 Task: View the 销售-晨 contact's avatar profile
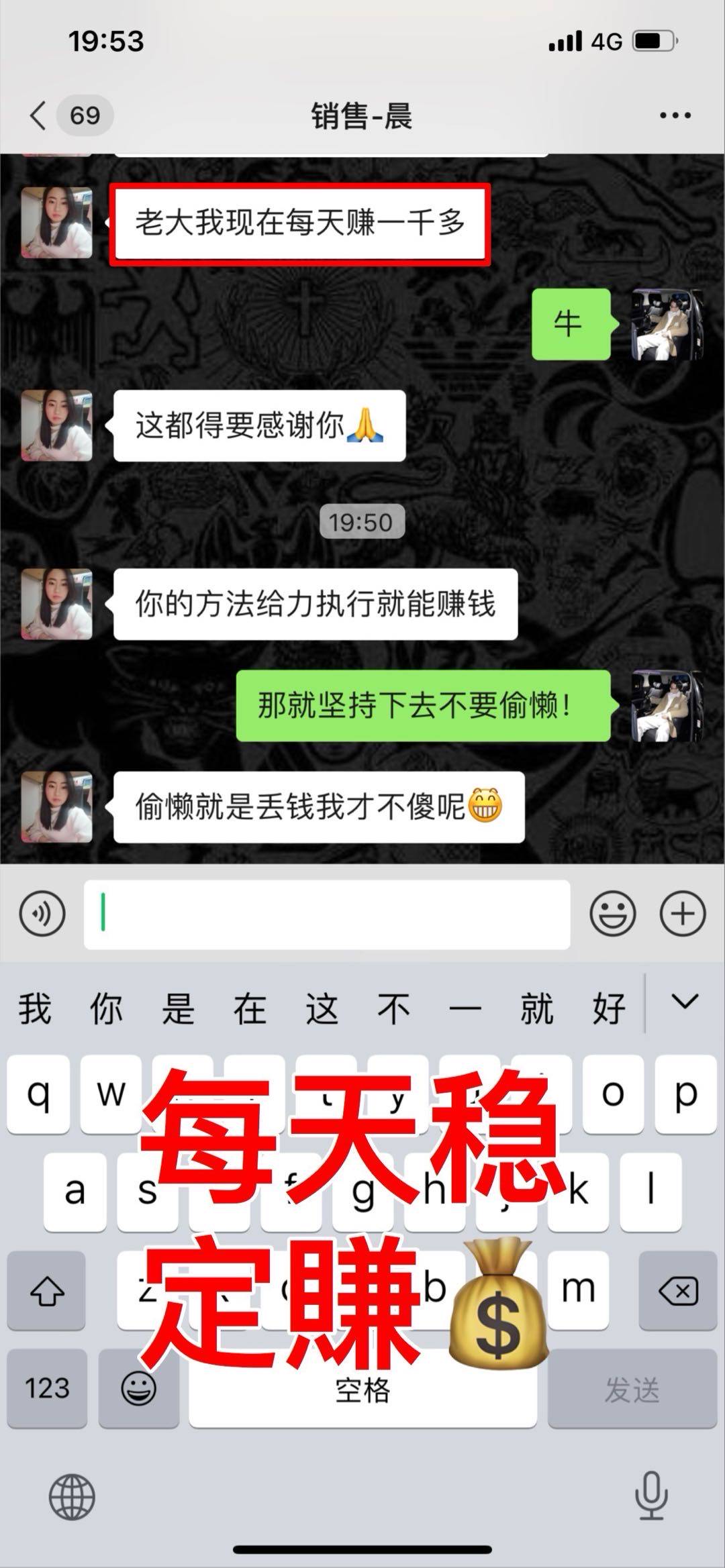point(57,223)
